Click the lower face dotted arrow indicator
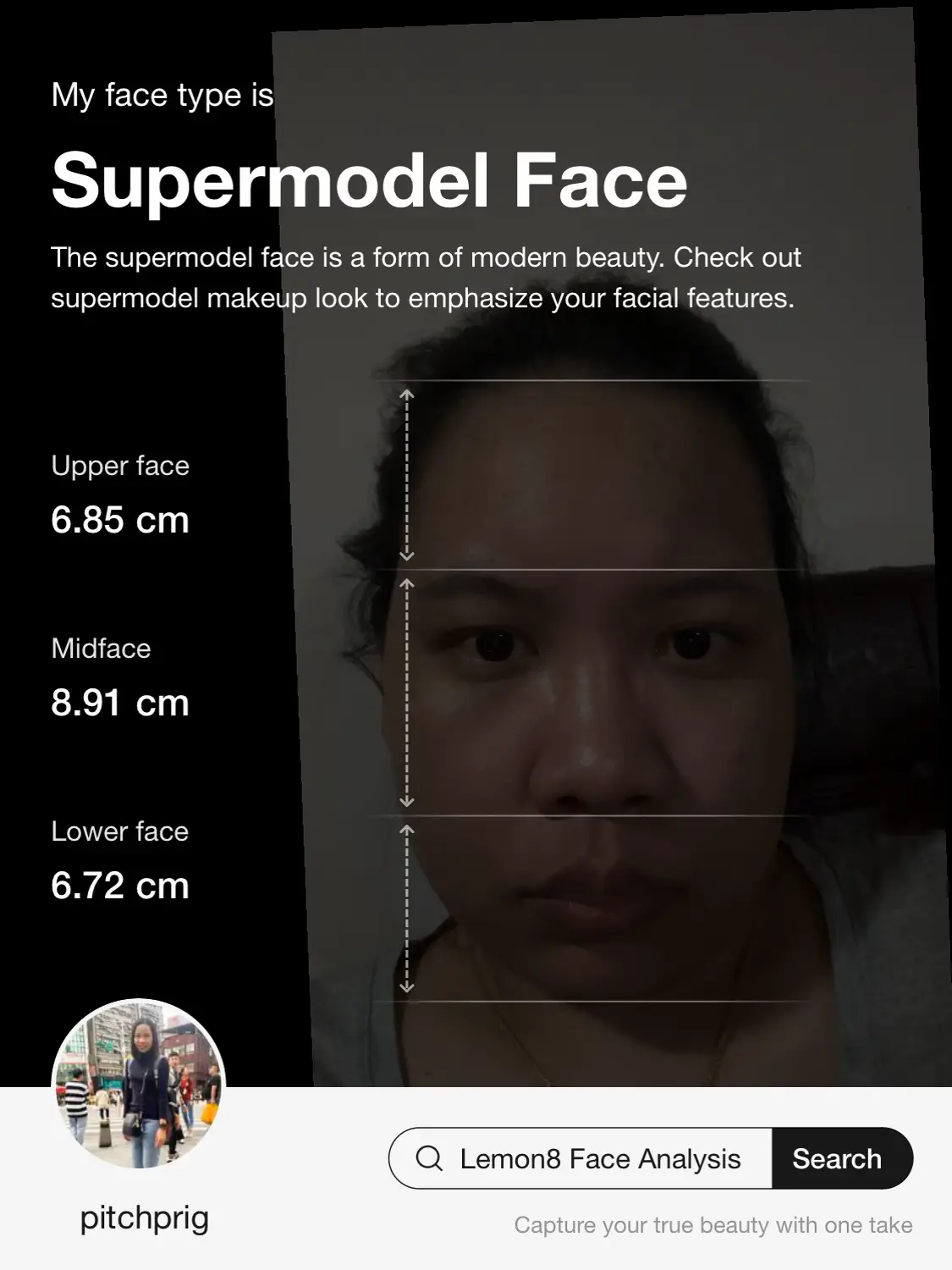 point(409,906)
